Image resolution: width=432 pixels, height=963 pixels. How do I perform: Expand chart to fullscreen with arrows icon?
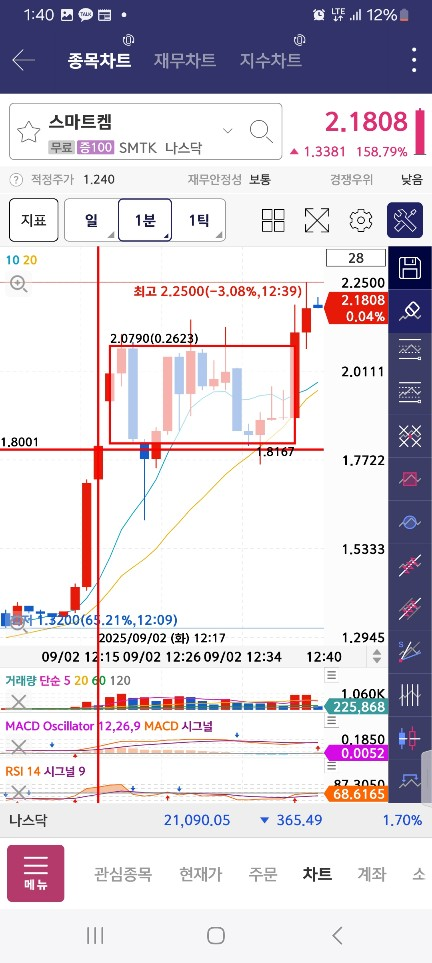coord(317,220)
